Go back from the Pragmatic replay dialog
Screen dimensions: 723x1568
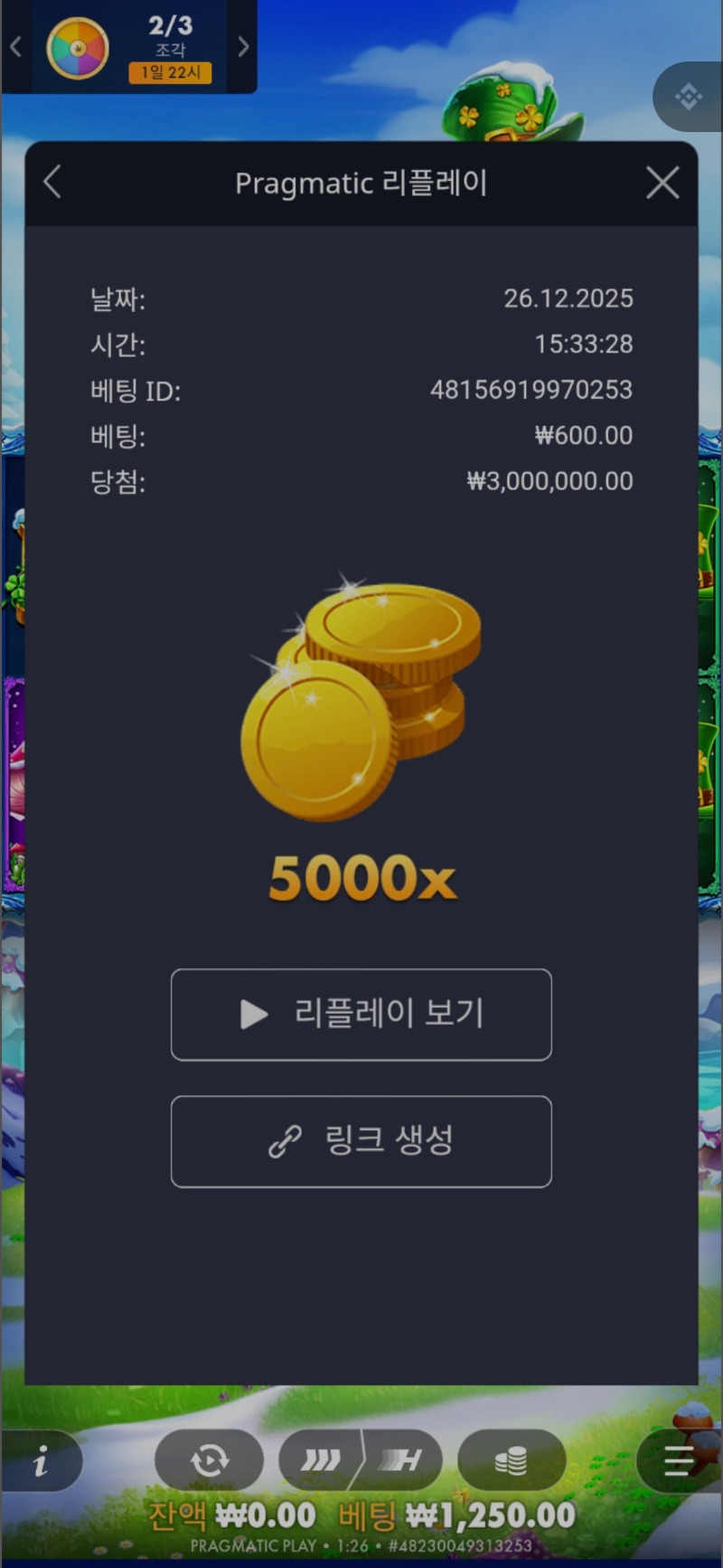[x=52, y=182]
